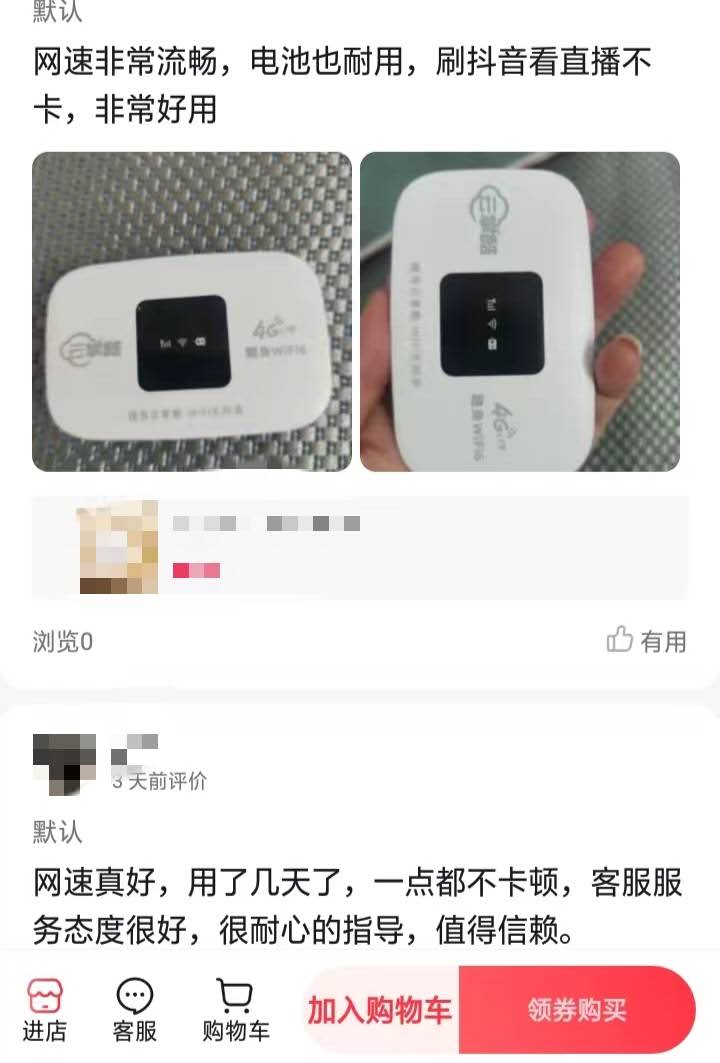Tap 领券购买 to buy with coupon
The image size is (720, 1063).
(577, 1010)
